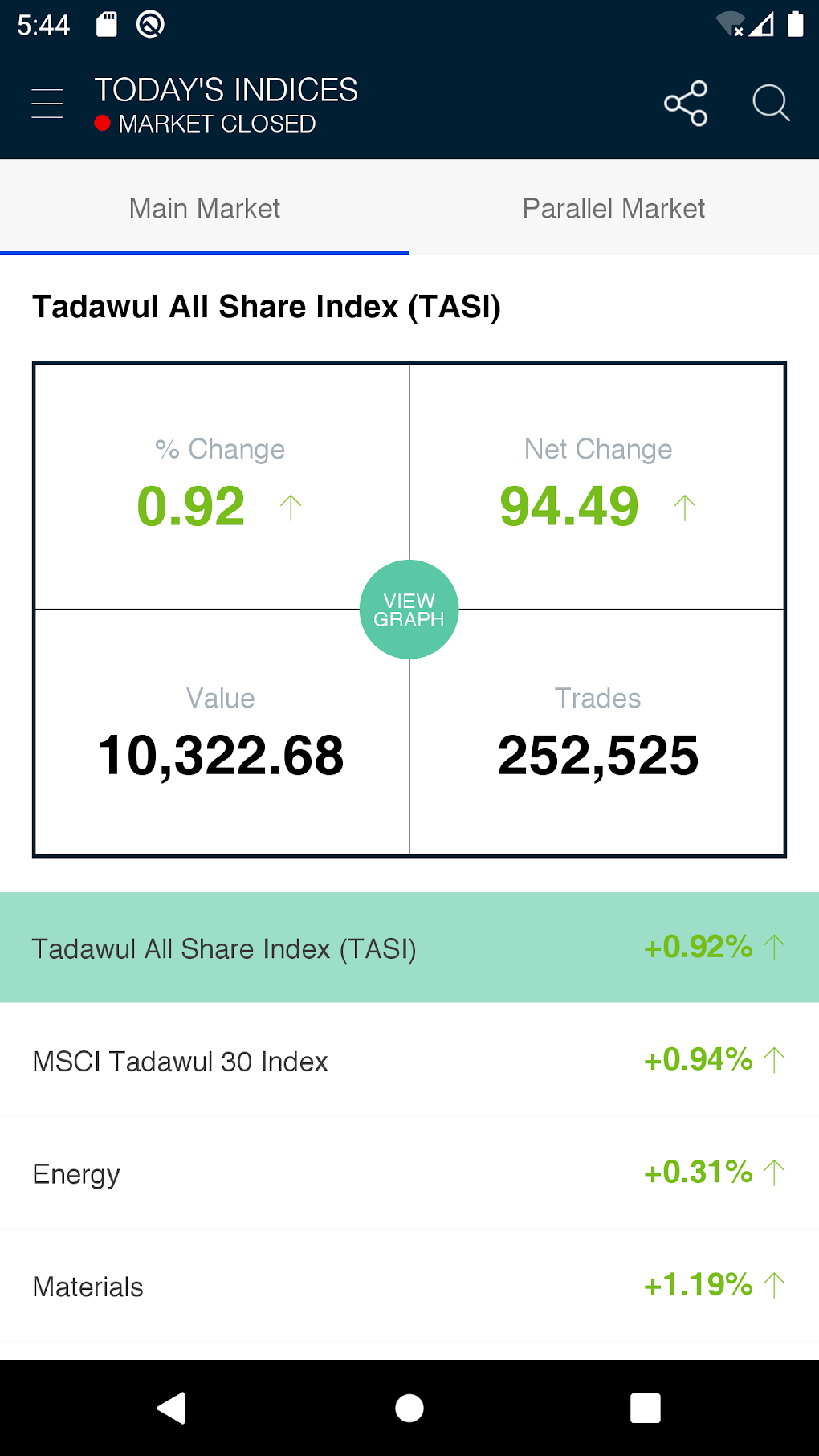
Task: Open search from the top bar
Action: pyautogui.click(x=771, y=103)
